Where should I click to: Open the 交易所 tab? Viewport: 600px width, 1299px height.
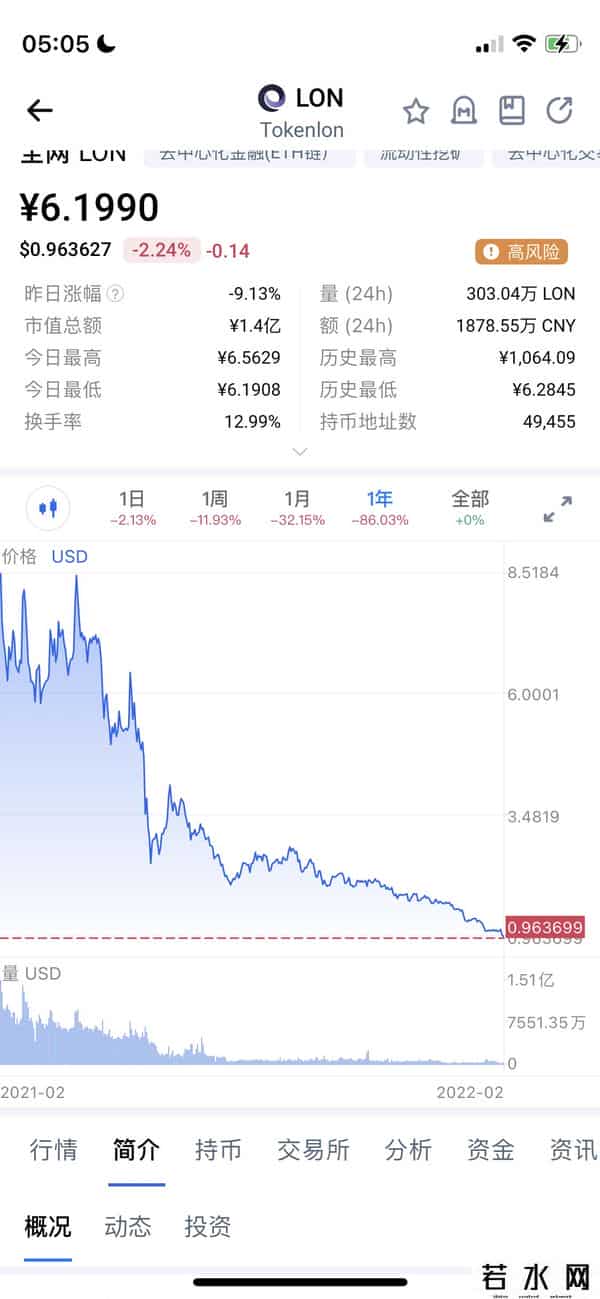pos(313,1150)
